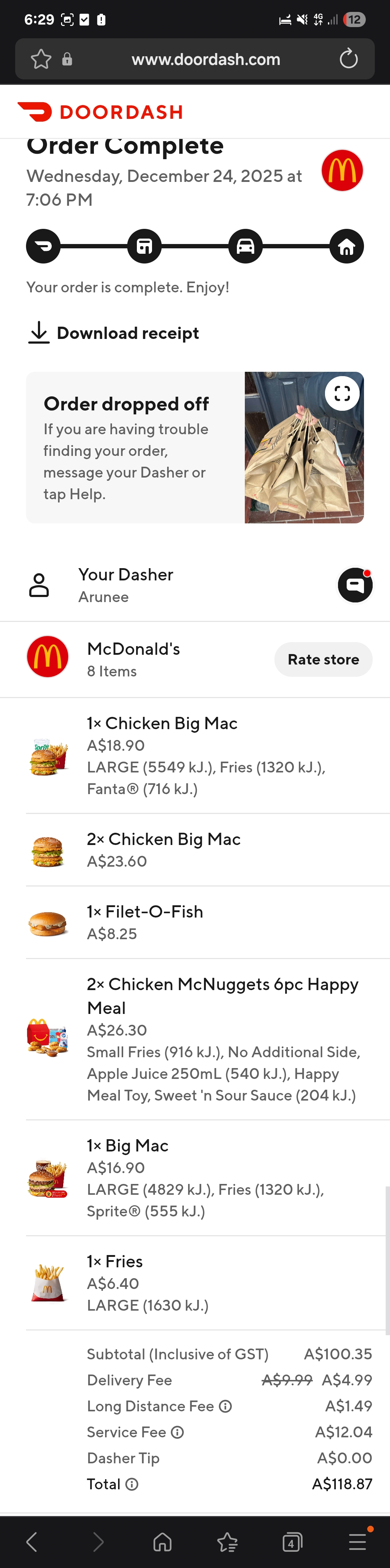Reload the DoorDash page
390x1568 pixels.
348,59
